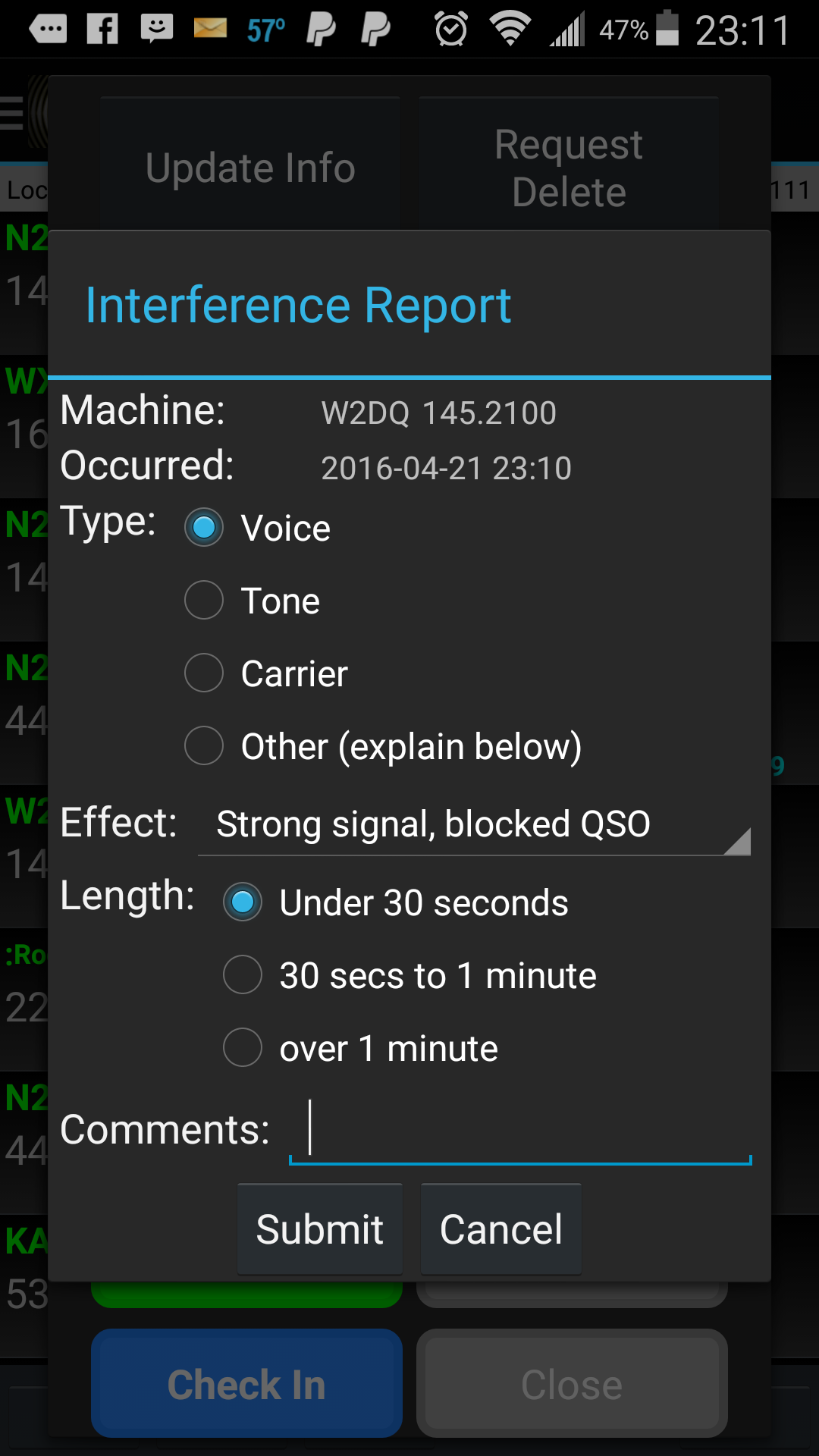
Task: Cancel the interference report
Action: coord(501,1229)
